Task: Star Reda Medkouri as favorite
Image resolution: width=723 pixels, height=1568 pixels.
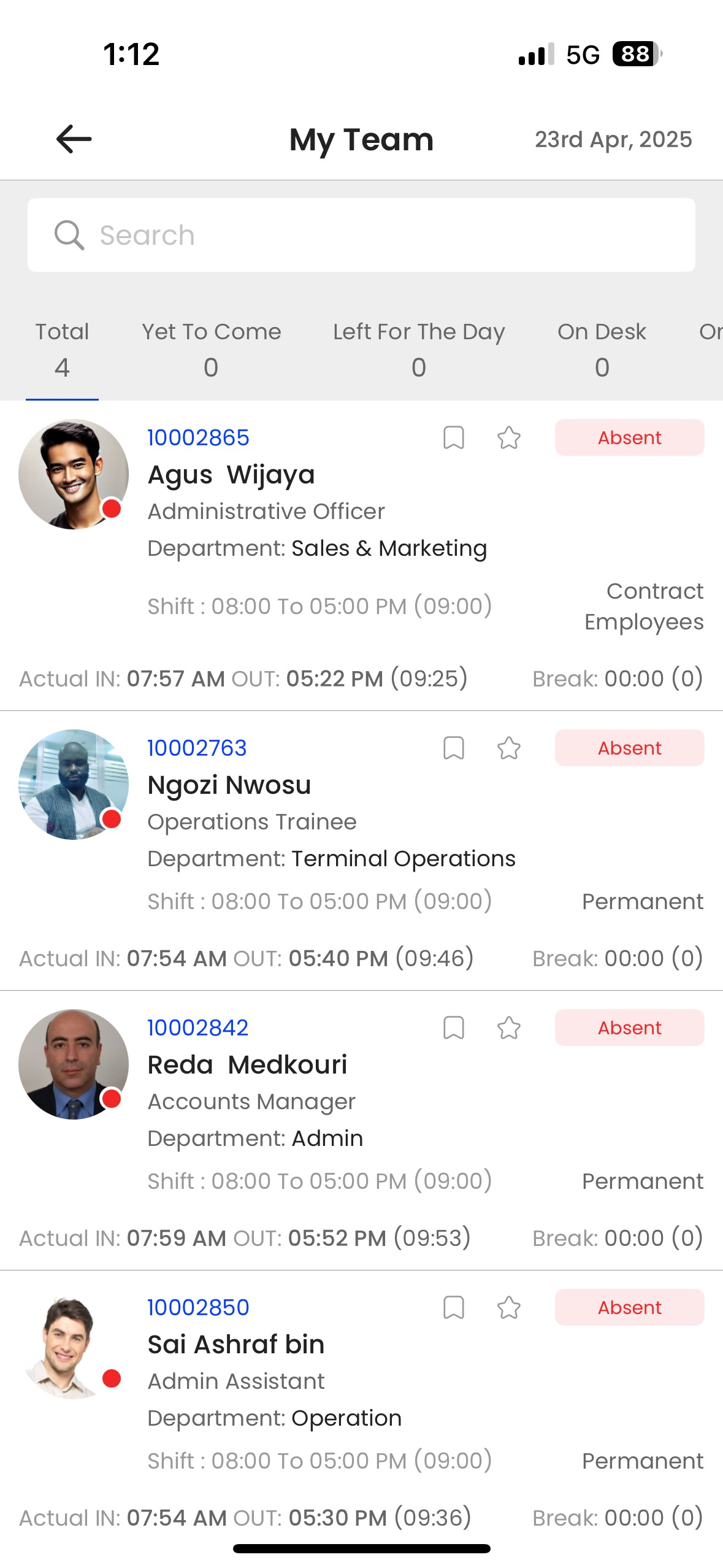Action: tap(508, 1028)
